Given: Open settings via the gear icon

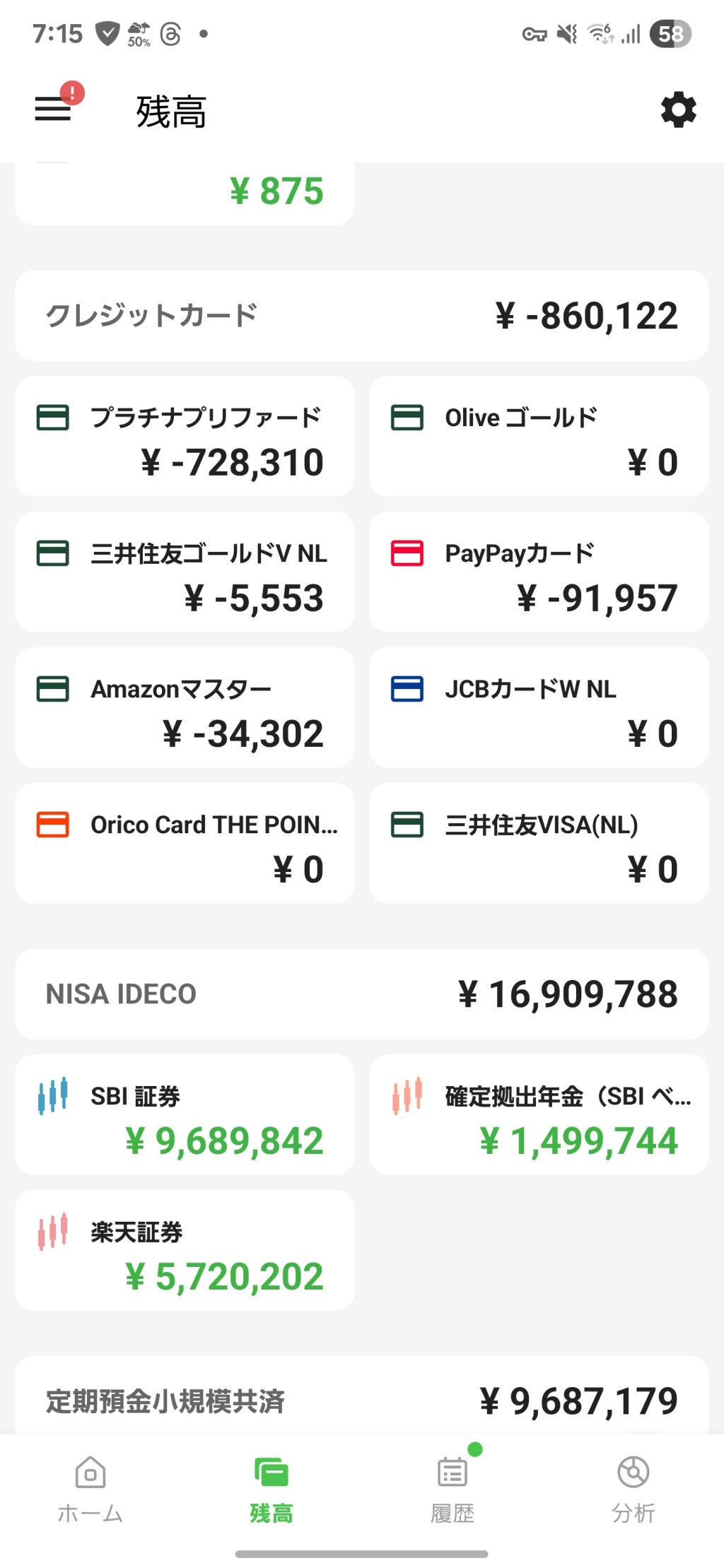Looking at the screenshot, I should 678,110.
